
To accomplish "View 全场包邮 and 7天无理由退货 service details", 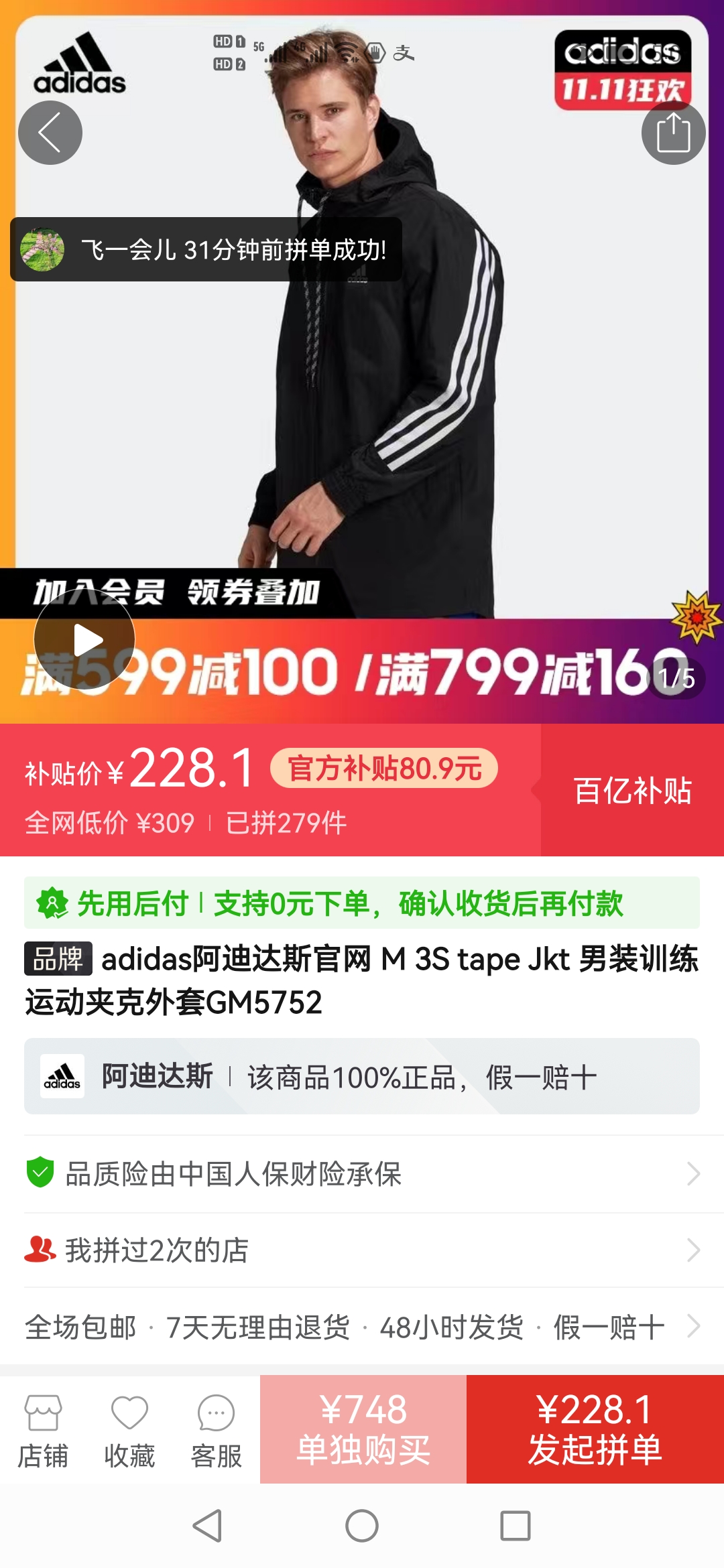I will [362, 1327].
